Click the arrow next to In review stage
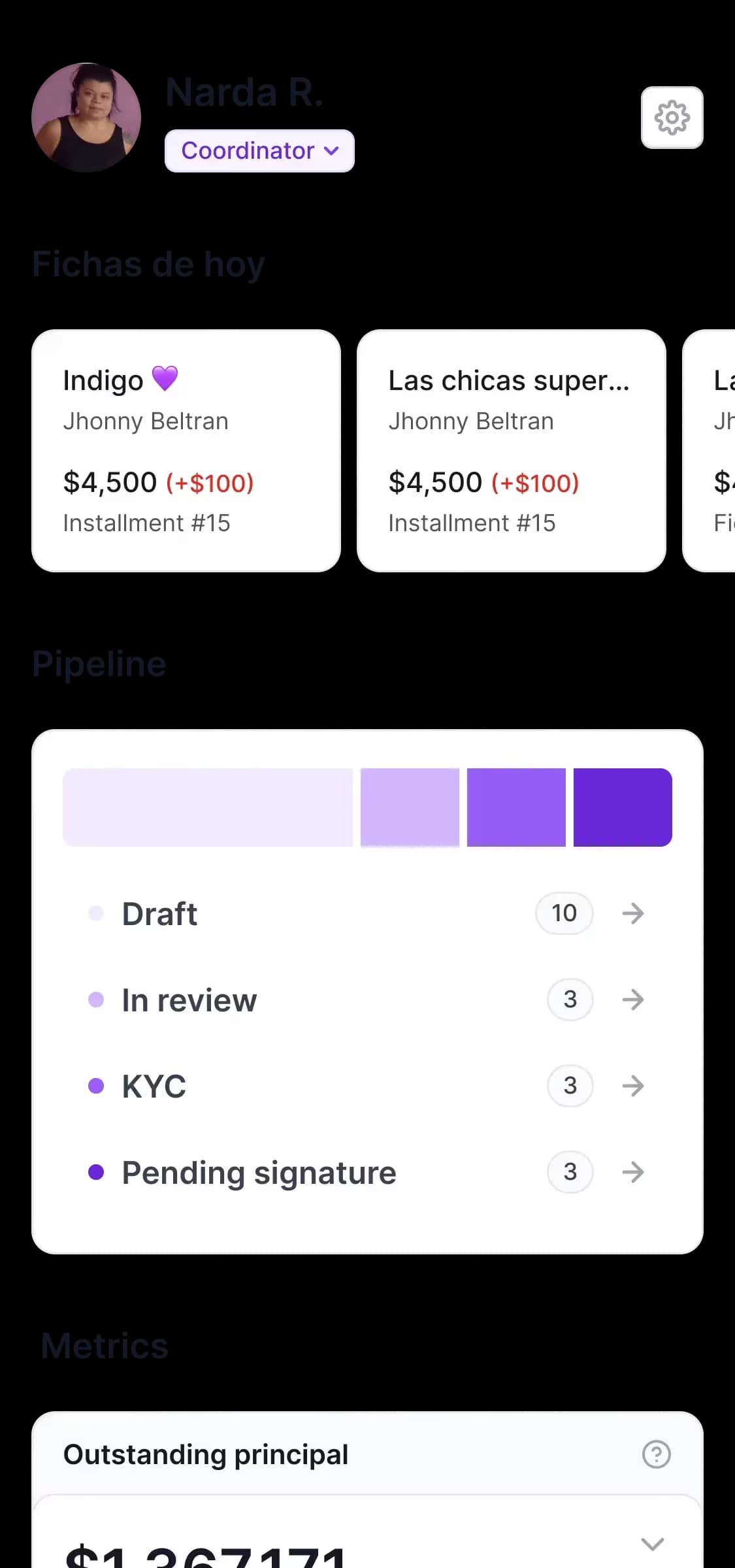735x1568 pixels. click(x=632, y=1000)
